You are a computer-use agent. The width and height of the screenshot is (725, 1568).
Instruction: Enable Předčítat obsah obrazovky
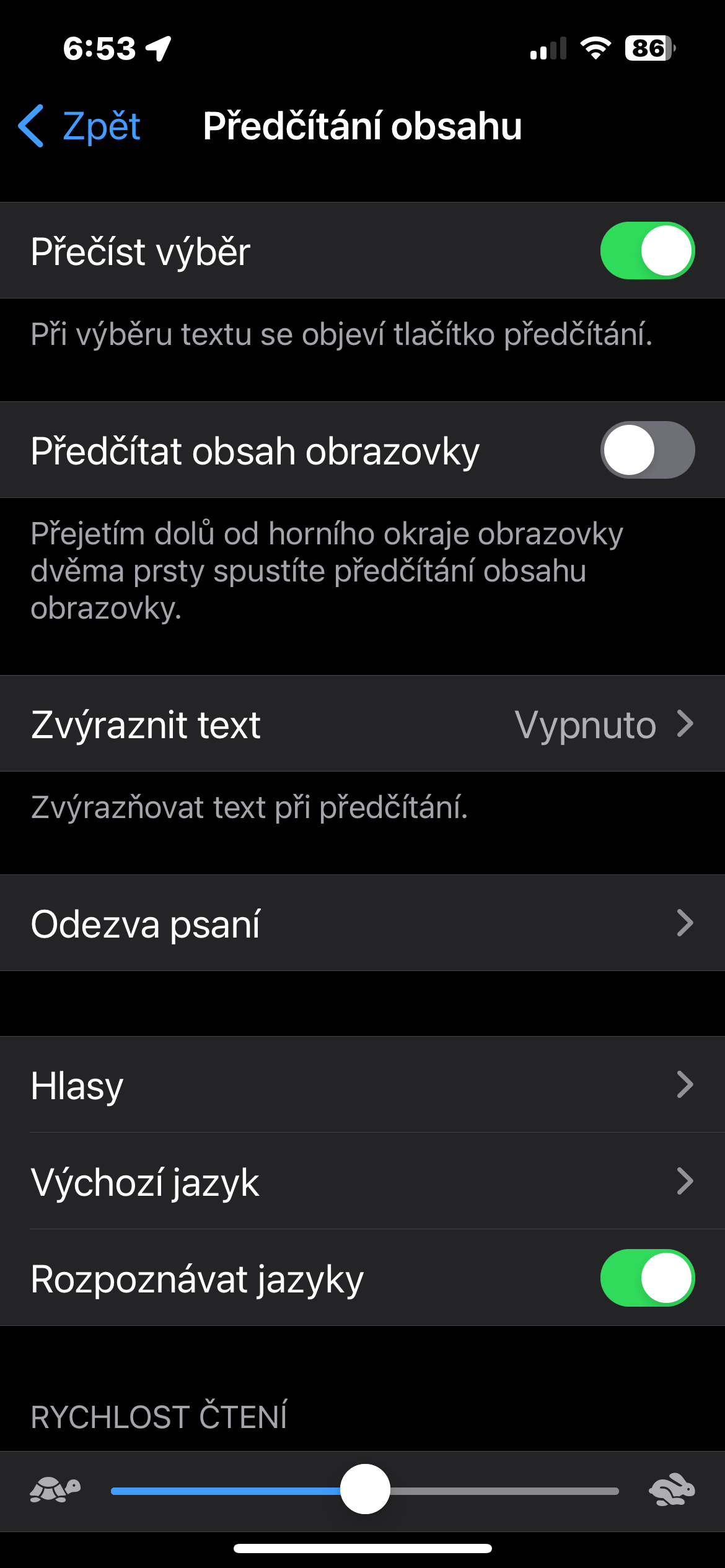coord(647,450)
